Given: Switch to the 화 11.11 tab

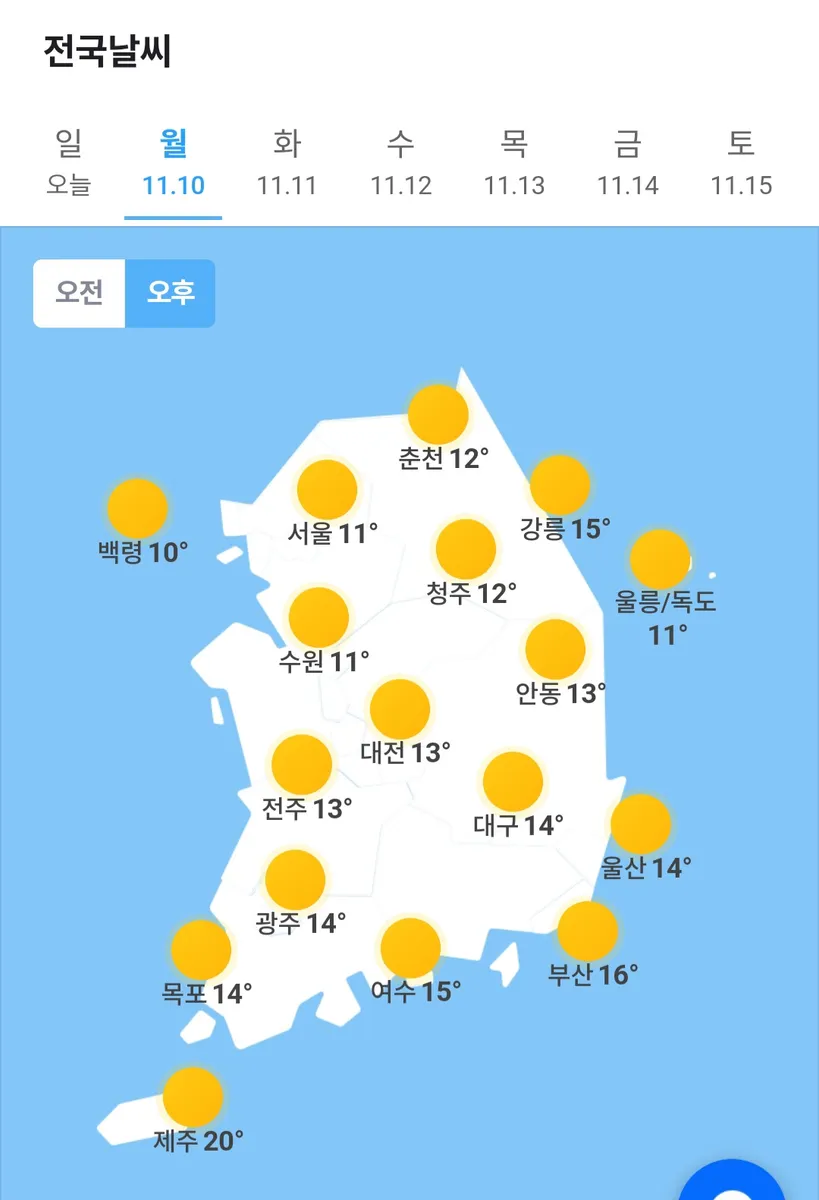Looking at the screenshot, I should pyautogui.click(x=287, y=163).
